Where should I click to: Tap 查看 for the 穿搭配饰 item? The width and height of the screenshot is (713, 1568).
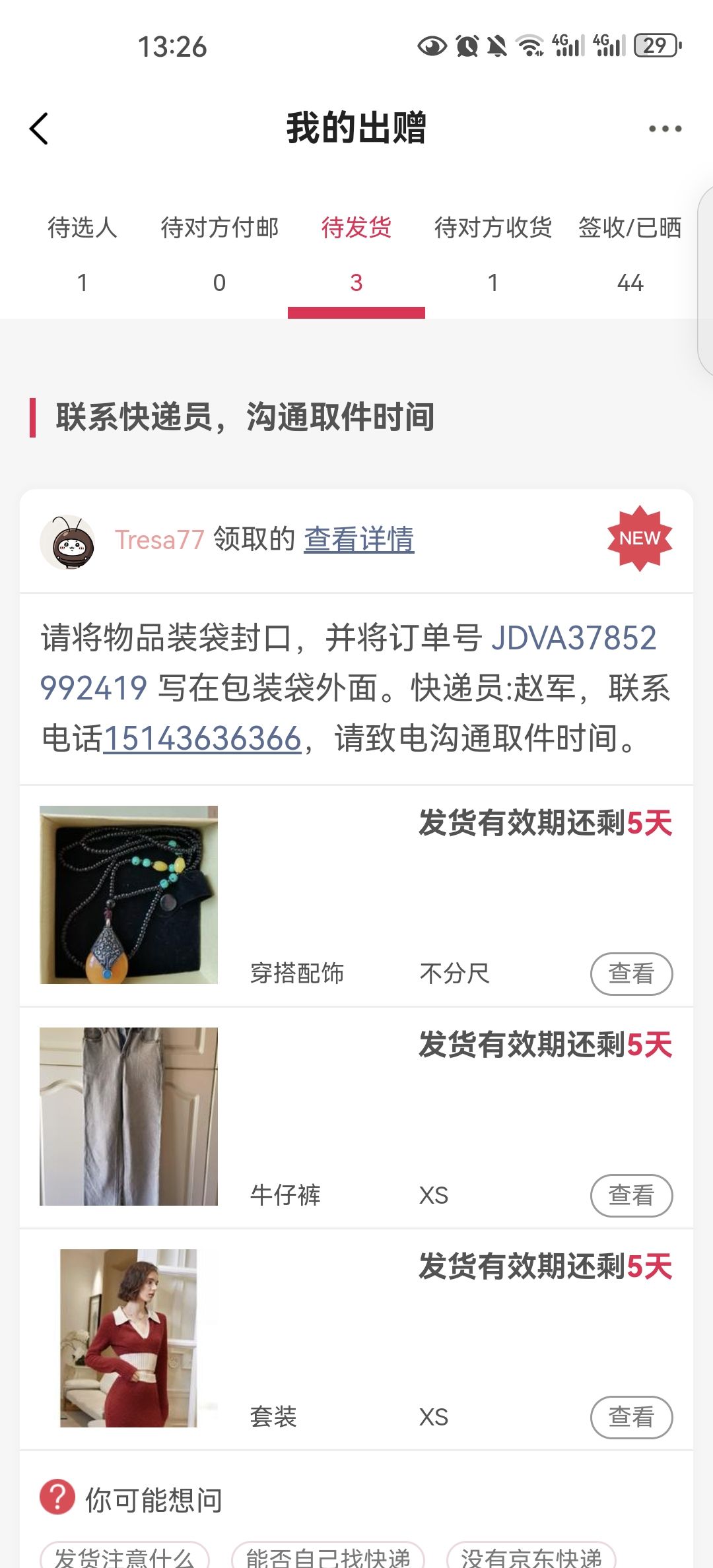click(631, 973)
